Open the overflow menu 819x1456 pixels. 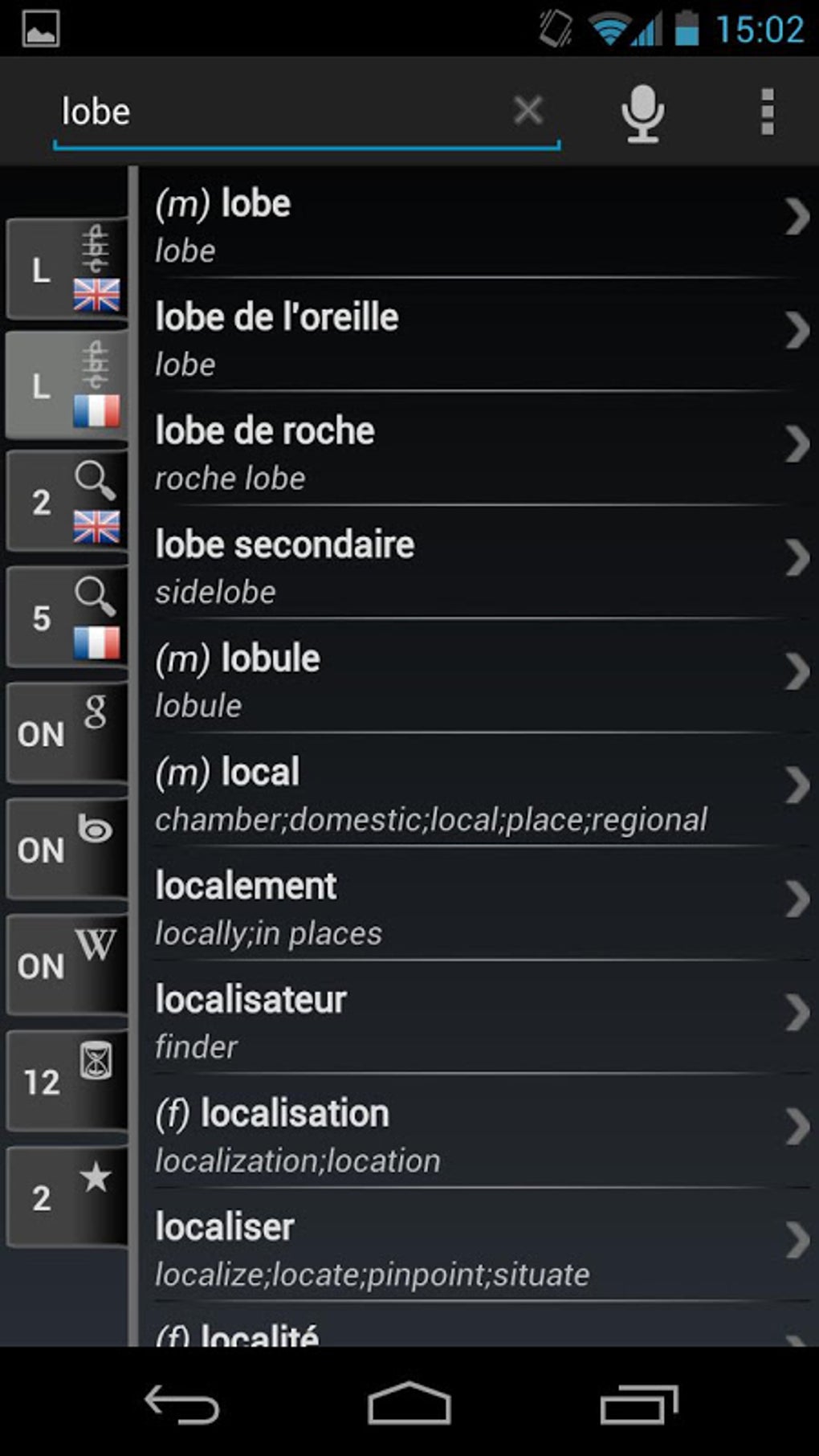coord(767,112)
